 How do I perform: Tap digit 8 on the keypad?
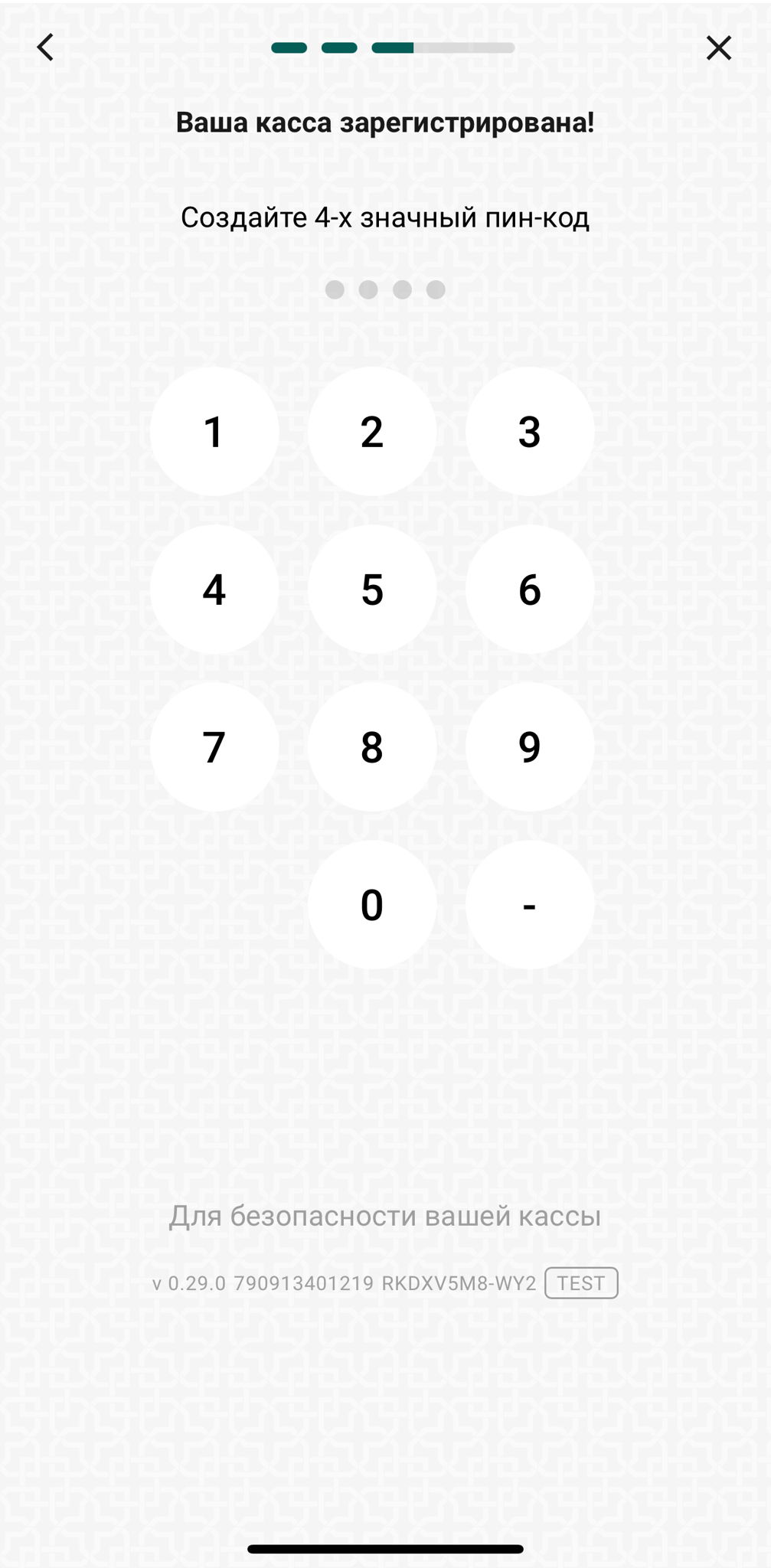(x=372, y=747)
